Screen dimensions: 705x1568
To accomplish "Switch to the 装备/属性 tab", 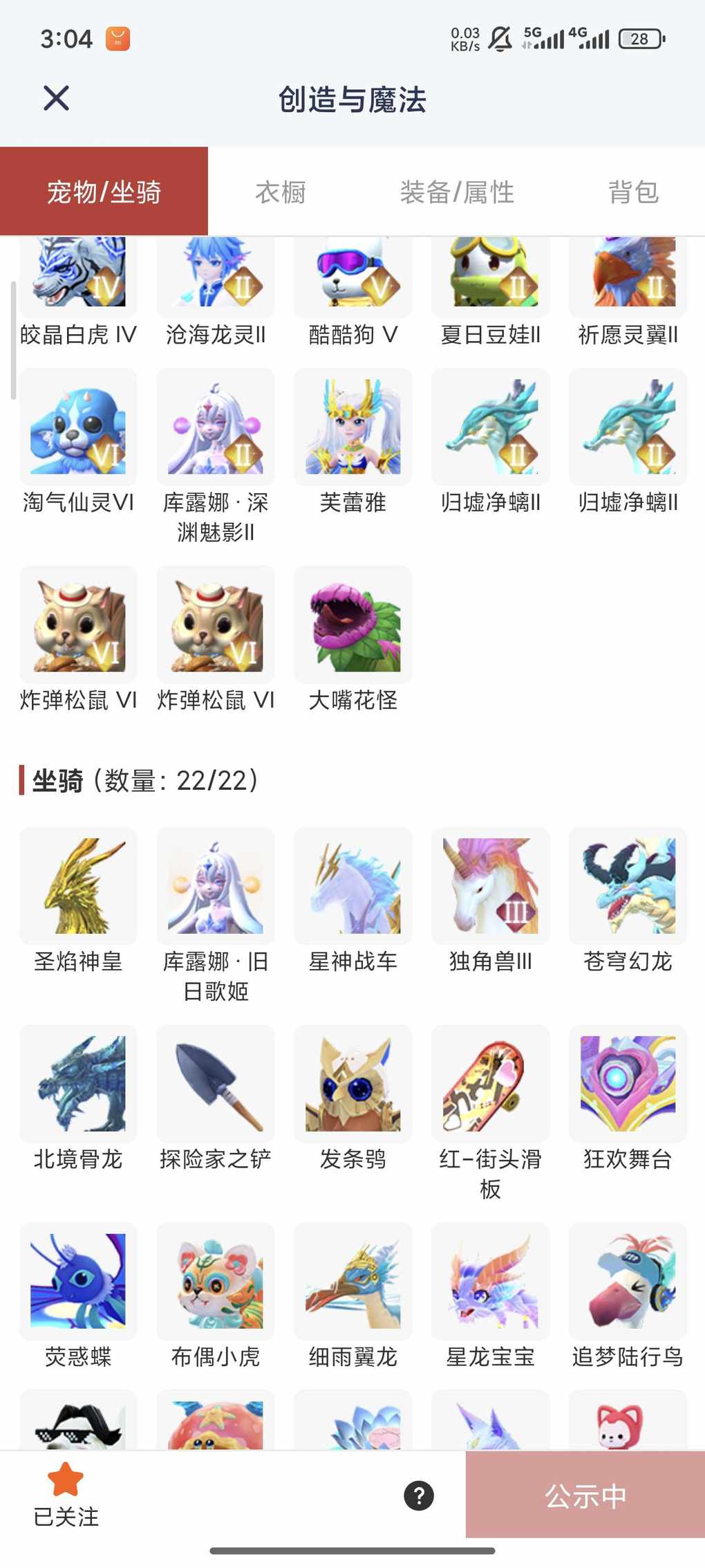I will tap(457, 192).
